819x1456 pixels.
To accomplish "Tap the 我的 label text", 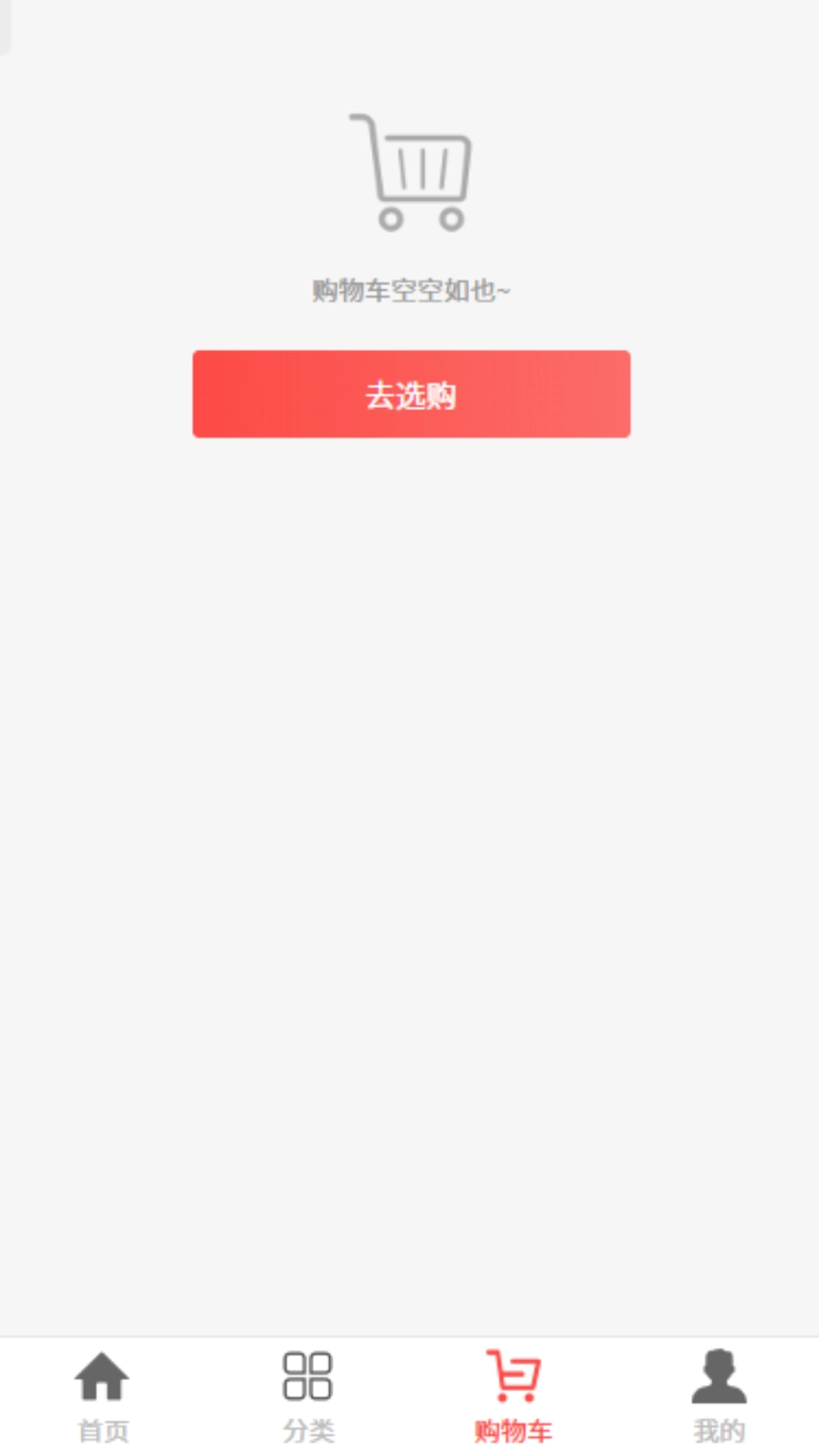I will coord(717,1432).
